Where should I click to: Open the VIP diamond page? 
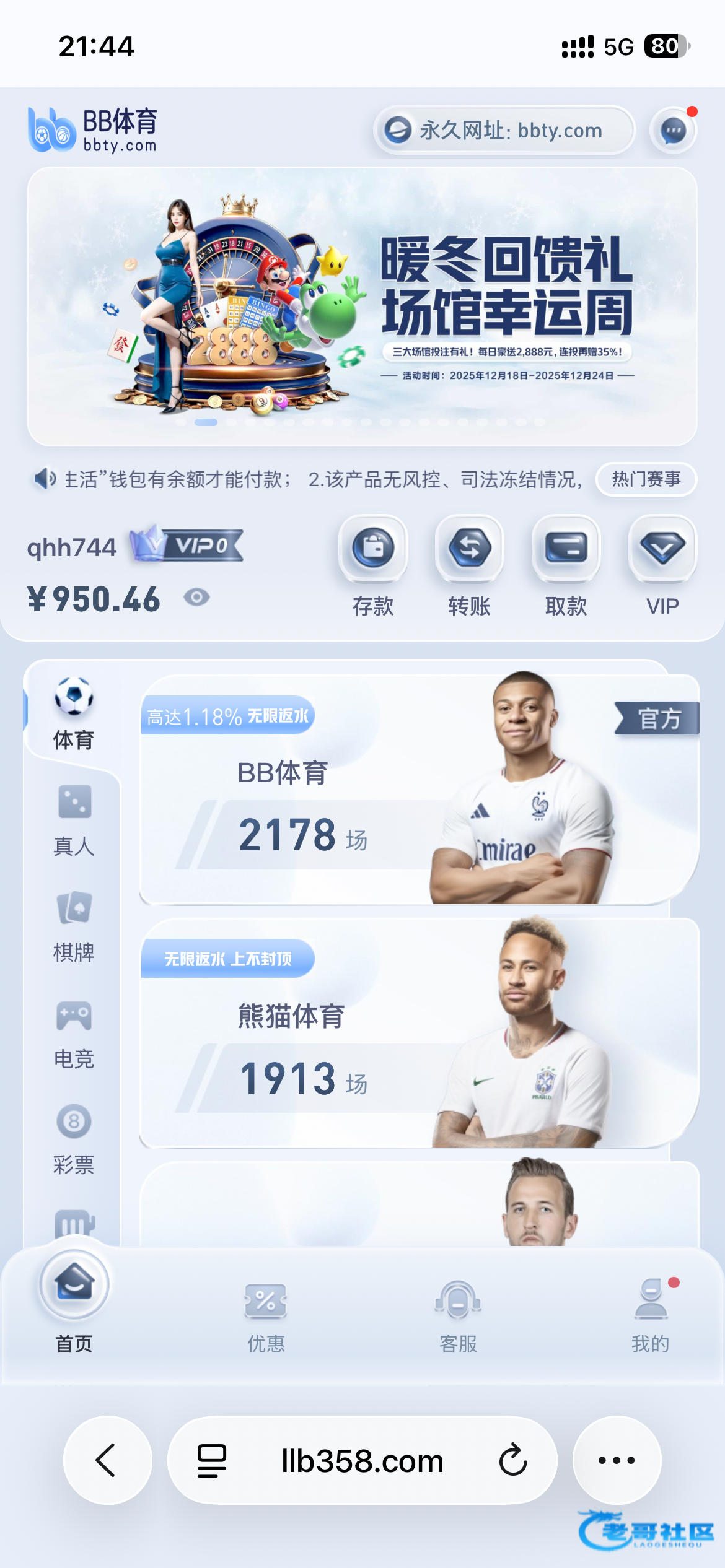[x=662, y=565]
